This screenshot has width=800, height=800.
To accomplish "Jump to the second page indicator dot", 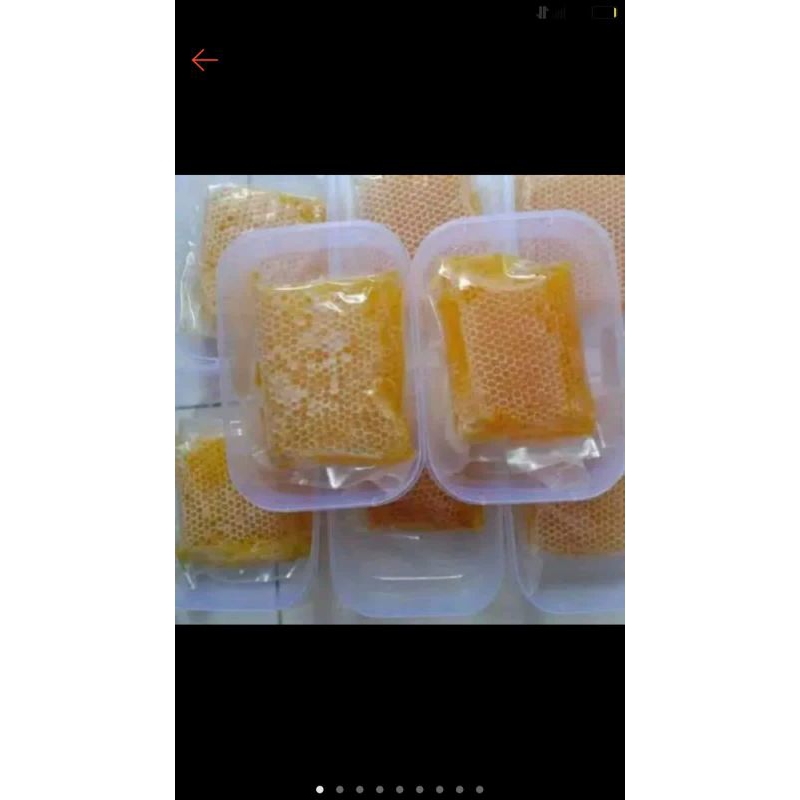I will [x=340, y=789].
